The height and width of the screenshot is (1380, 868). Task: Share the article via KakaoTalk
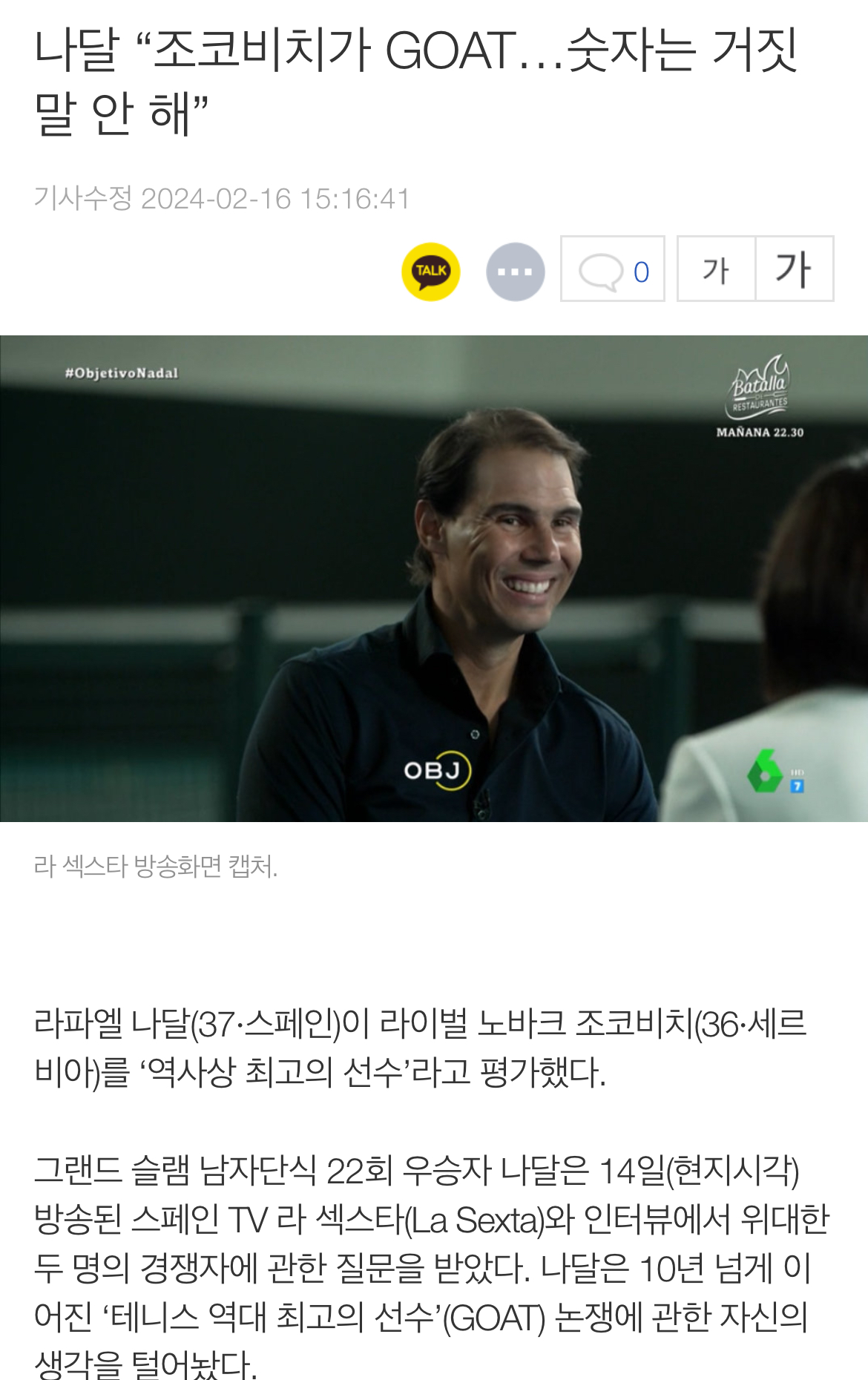(431, 272)
